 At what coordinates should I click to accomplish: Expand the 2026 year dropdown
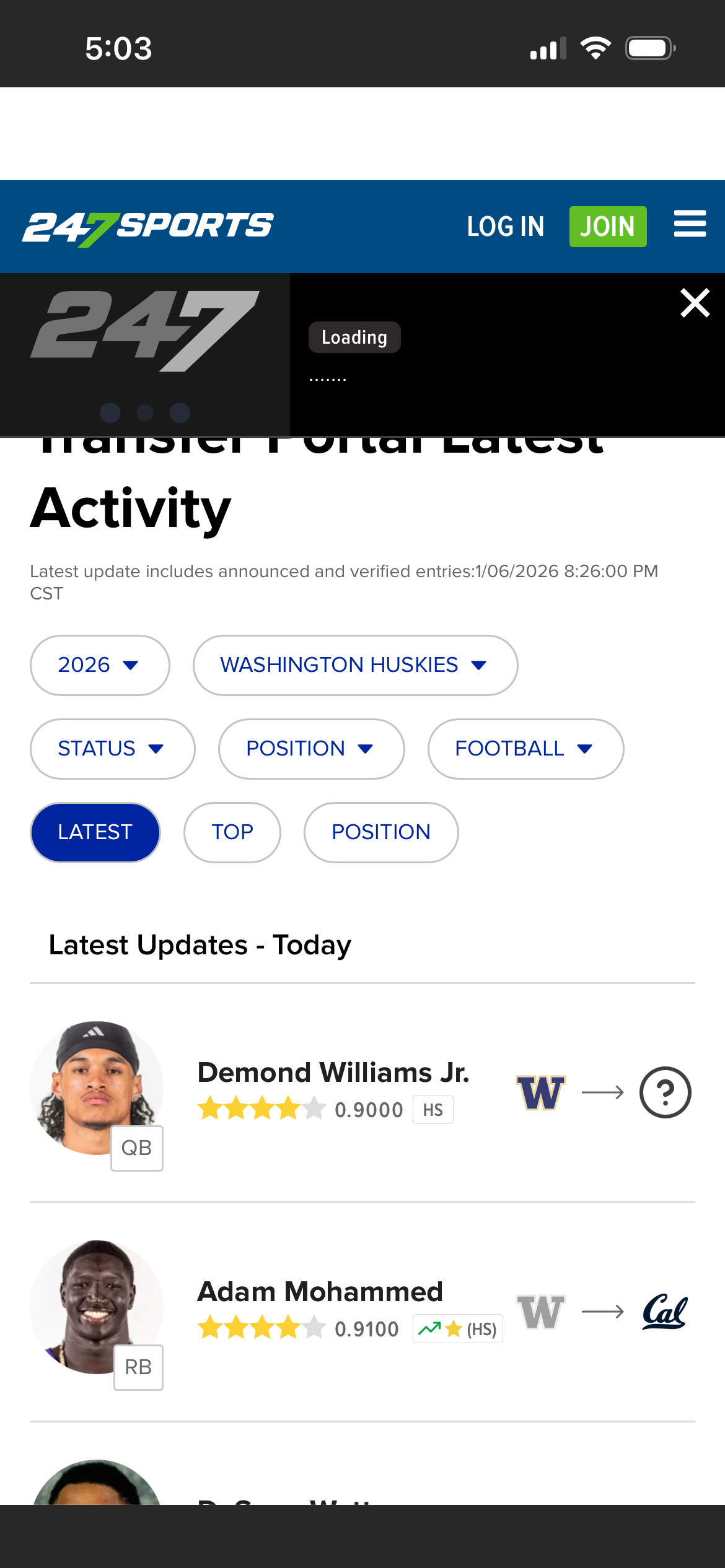[x=99, y=665]
